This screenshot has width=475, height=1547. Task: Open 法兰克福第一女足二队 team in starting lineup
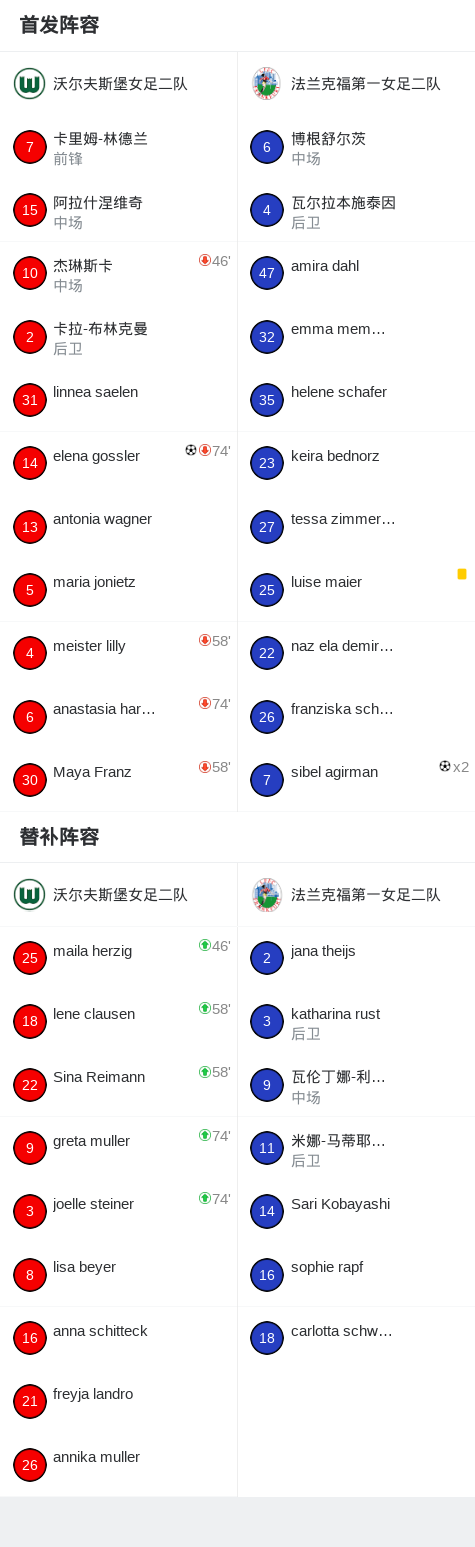356,84
